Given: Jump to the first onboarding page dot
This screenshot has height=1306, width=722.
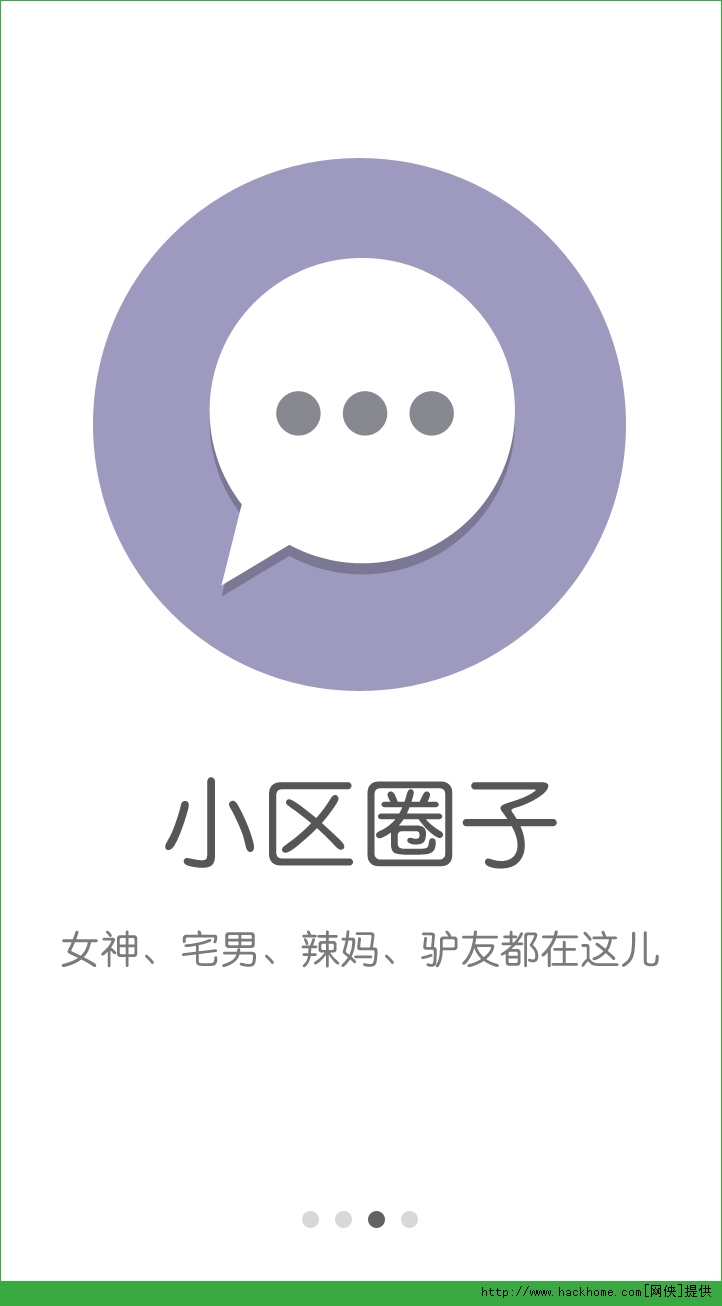Looking at the screenshot, I should pos(310,1219).
